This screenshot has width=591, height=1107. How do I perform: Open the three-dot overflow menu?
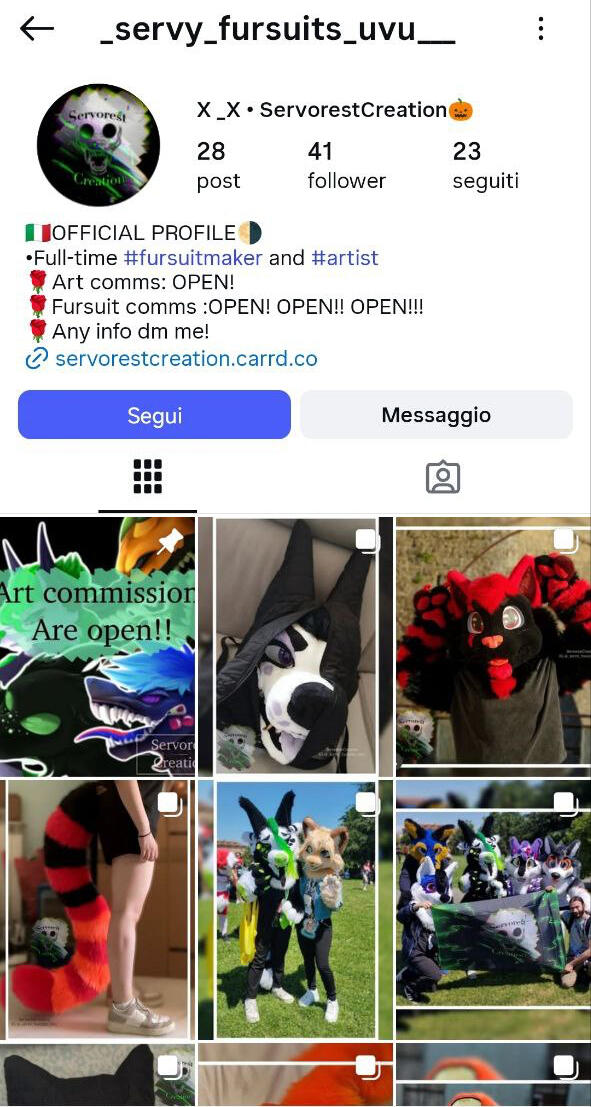pos(540,29)
